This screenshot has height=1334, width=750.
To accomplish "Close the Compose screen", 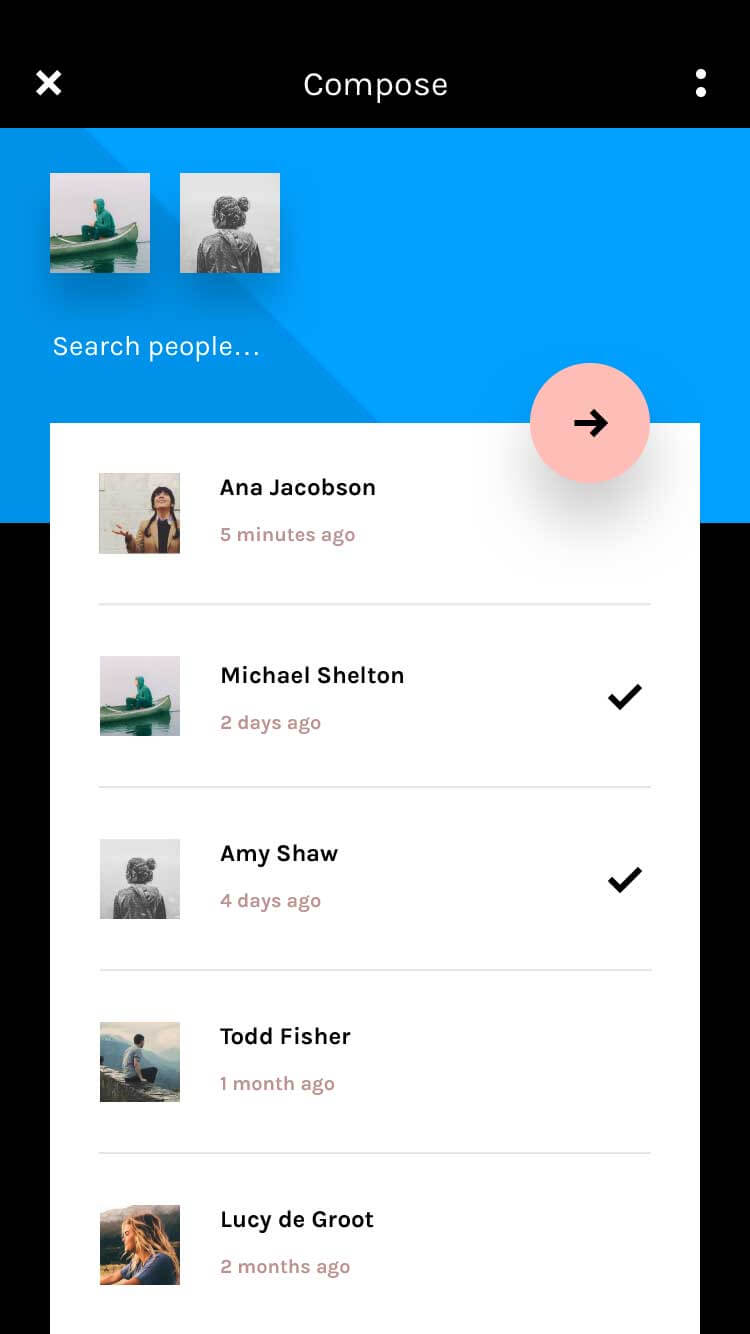I will [x=48, y=83].
